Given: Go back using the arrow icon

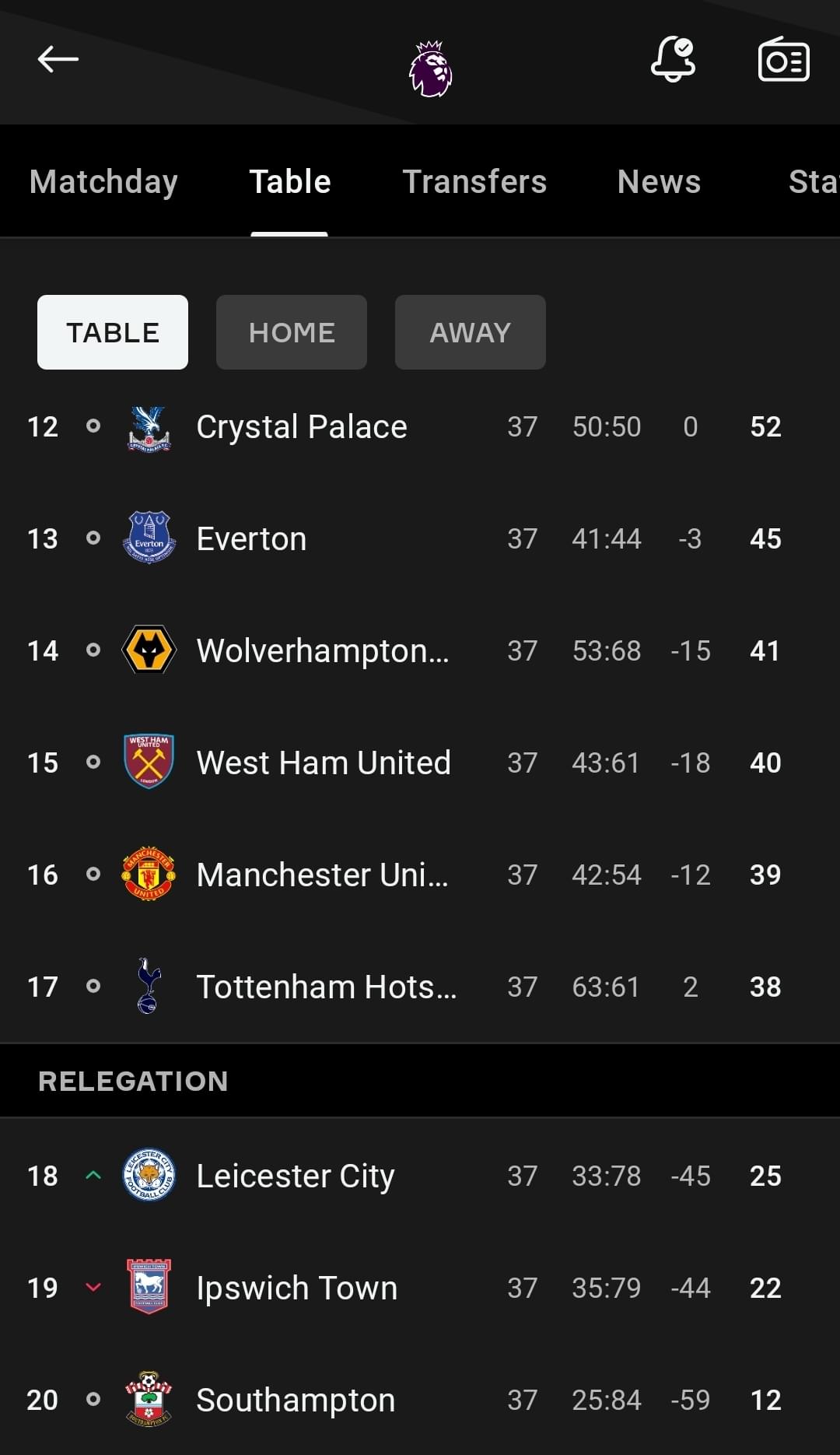Looking at the screenshot, I should (x=58, y=59).
